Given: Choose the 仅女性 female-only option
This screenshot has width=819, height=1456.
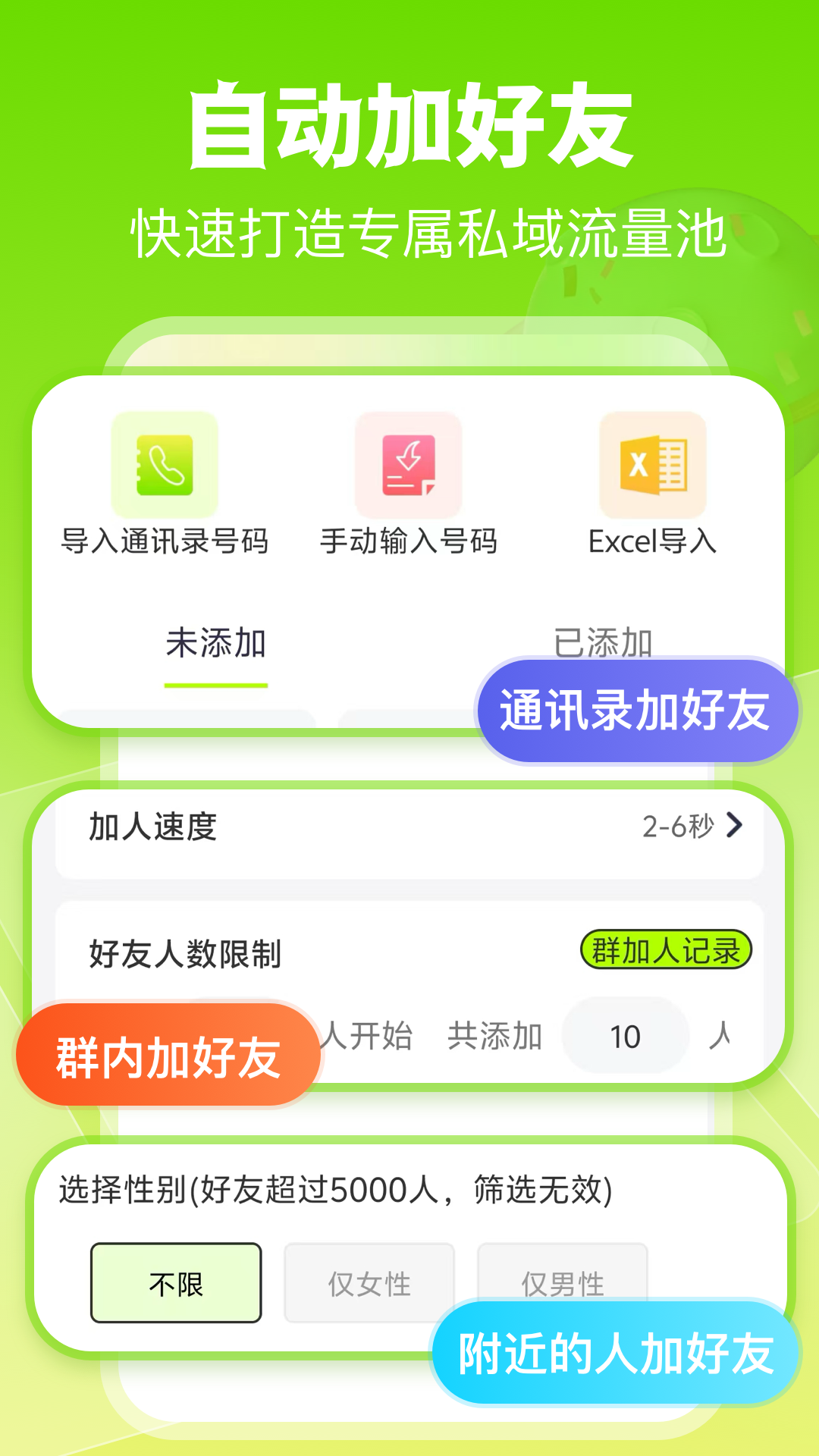Looking at the screenshot, I should 369,1282.
